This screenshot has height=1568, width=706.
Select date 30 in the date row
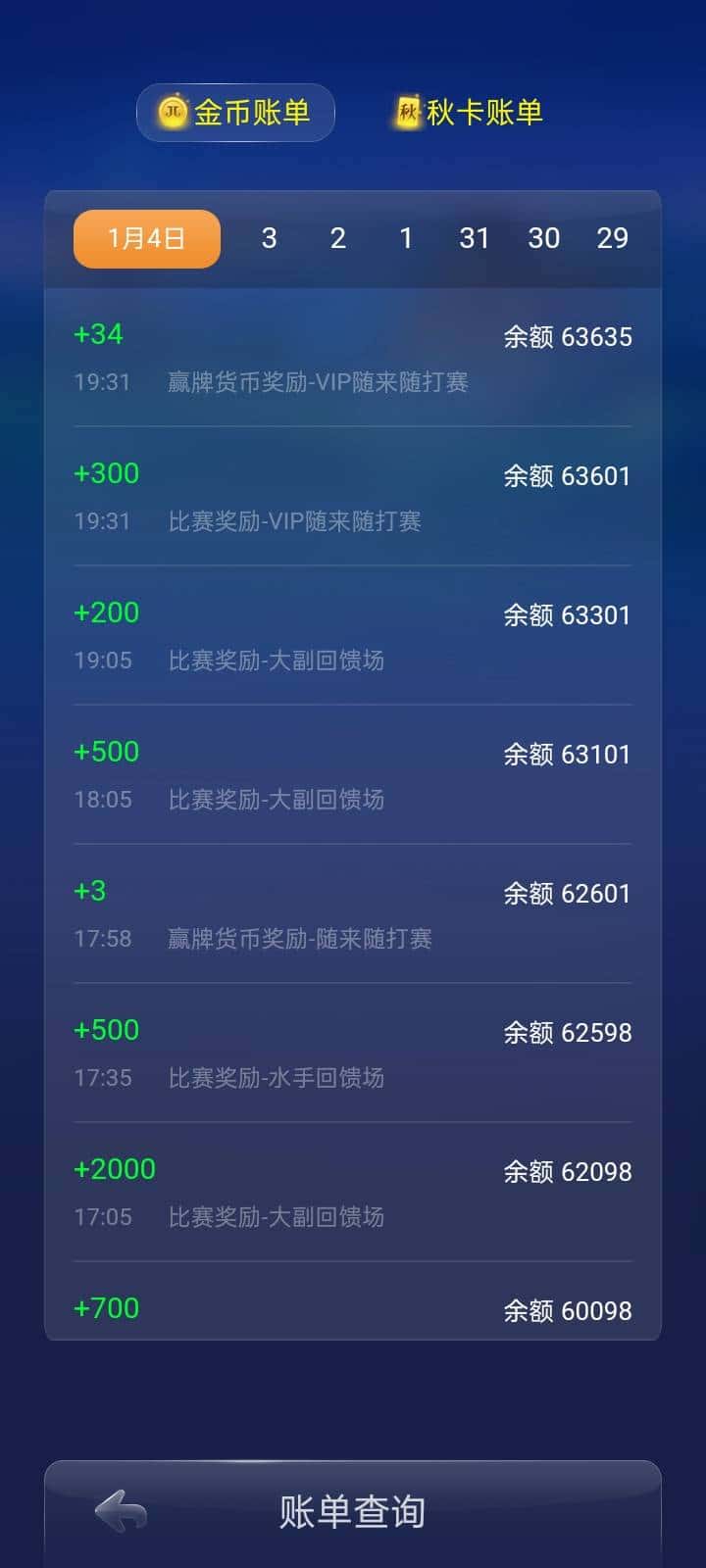pos(544,238)
